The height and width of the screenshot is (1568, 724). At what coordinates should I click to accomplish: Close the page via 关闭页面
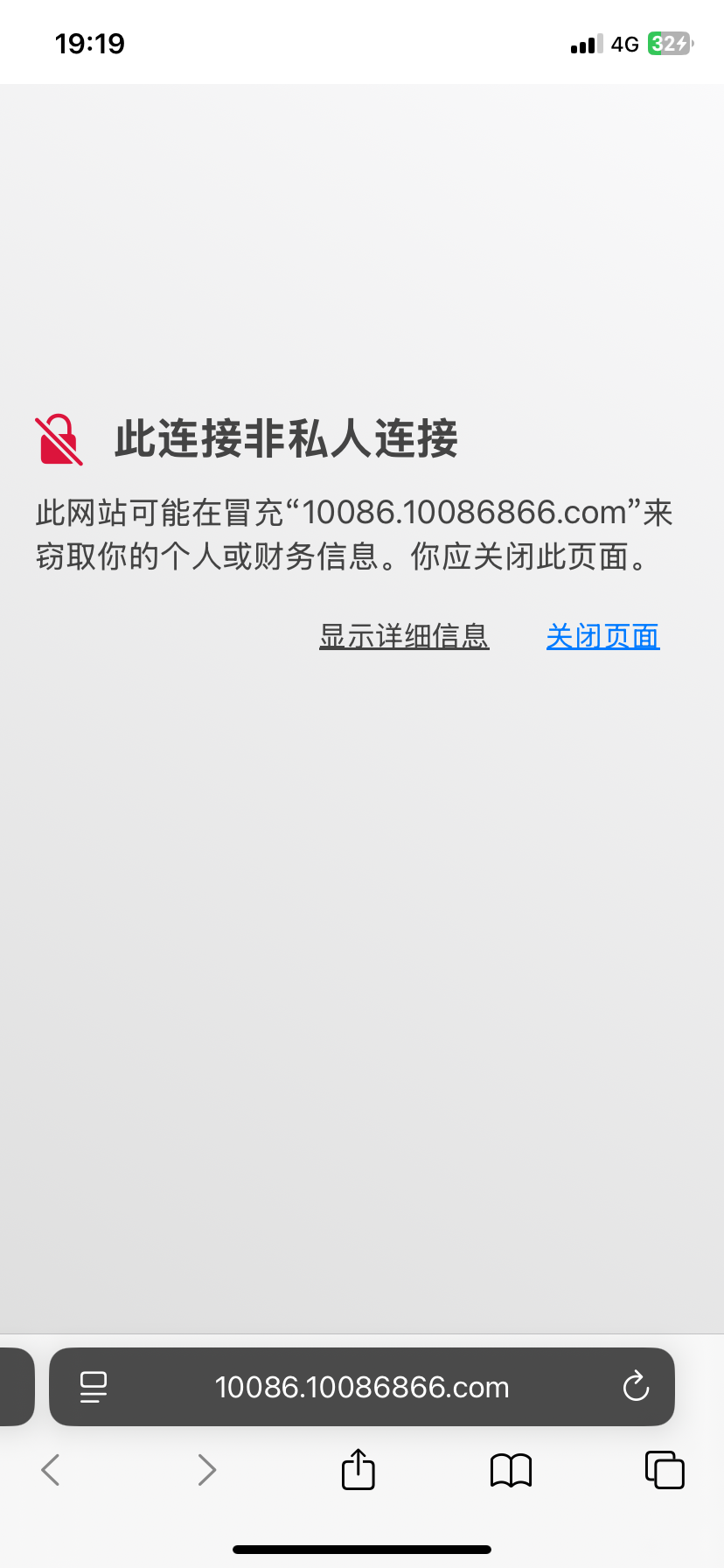[x=602, y=636]
